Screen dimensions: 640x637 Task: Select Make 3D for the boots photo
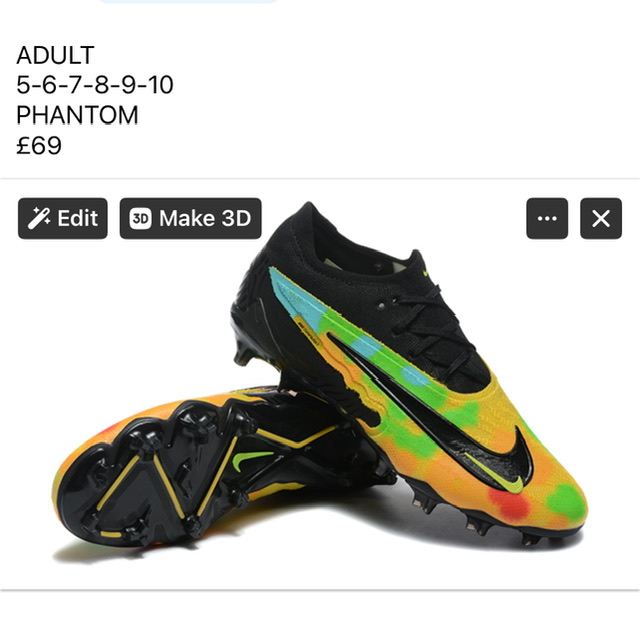(190, 218)
